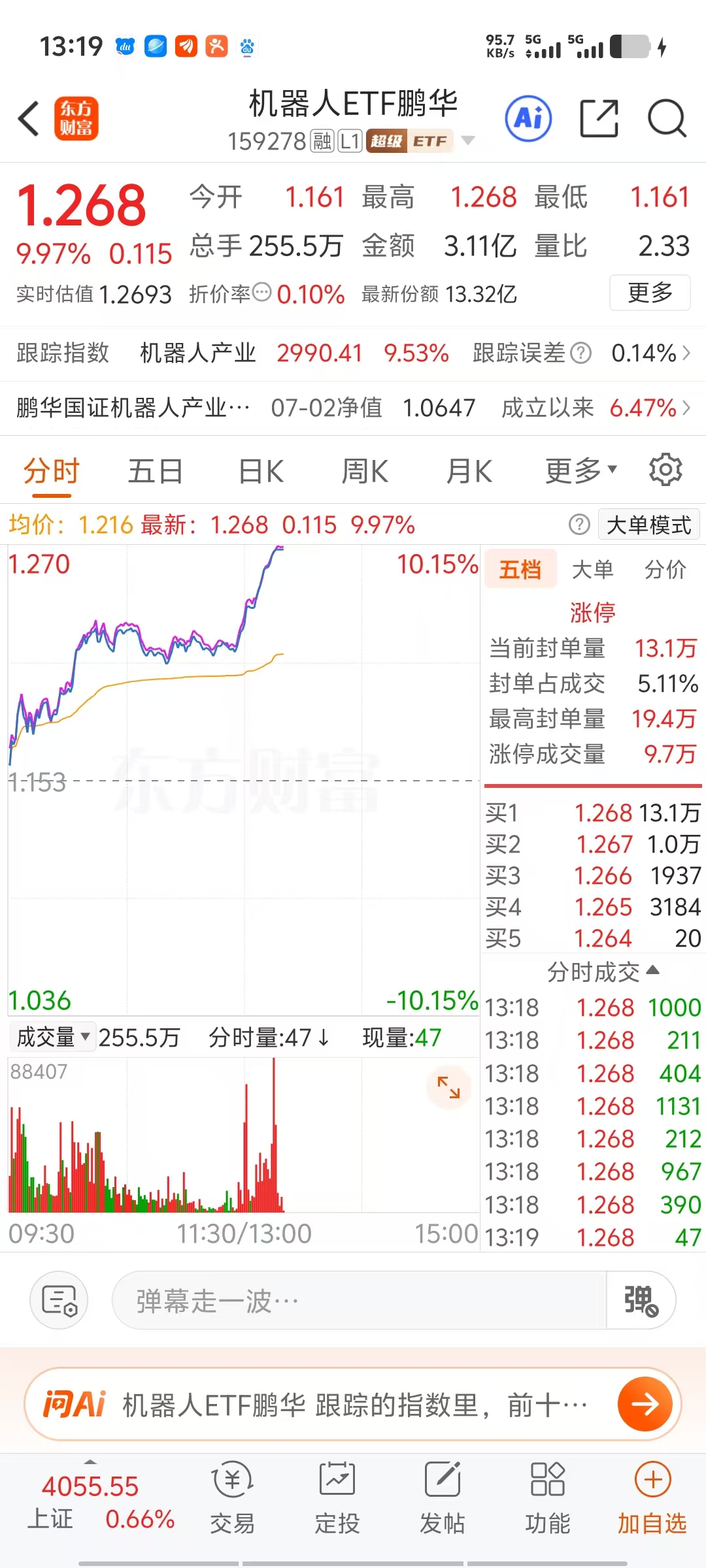Switch to the 分价 tab

665,570
